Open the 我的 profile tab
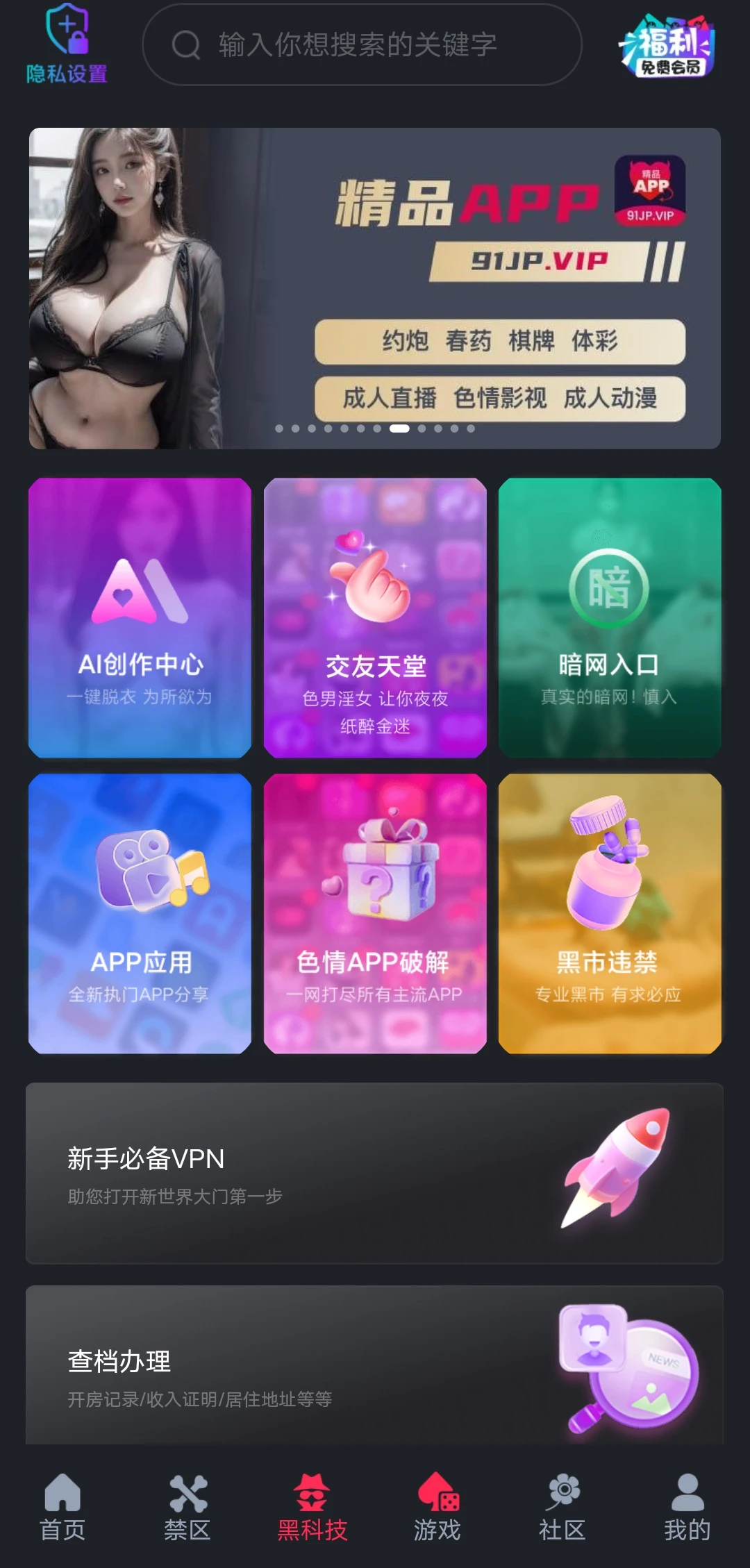 [x=687, y=1508]
